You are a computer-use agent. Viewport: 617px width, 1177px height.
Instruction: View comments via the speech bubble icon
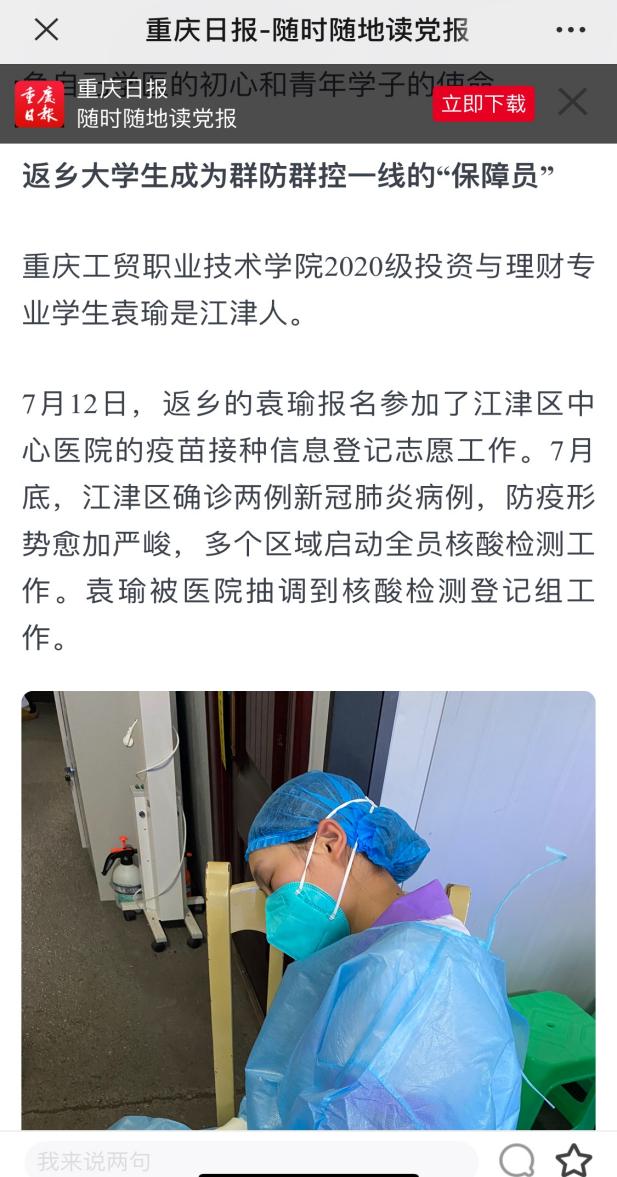tap(516, 1160)
